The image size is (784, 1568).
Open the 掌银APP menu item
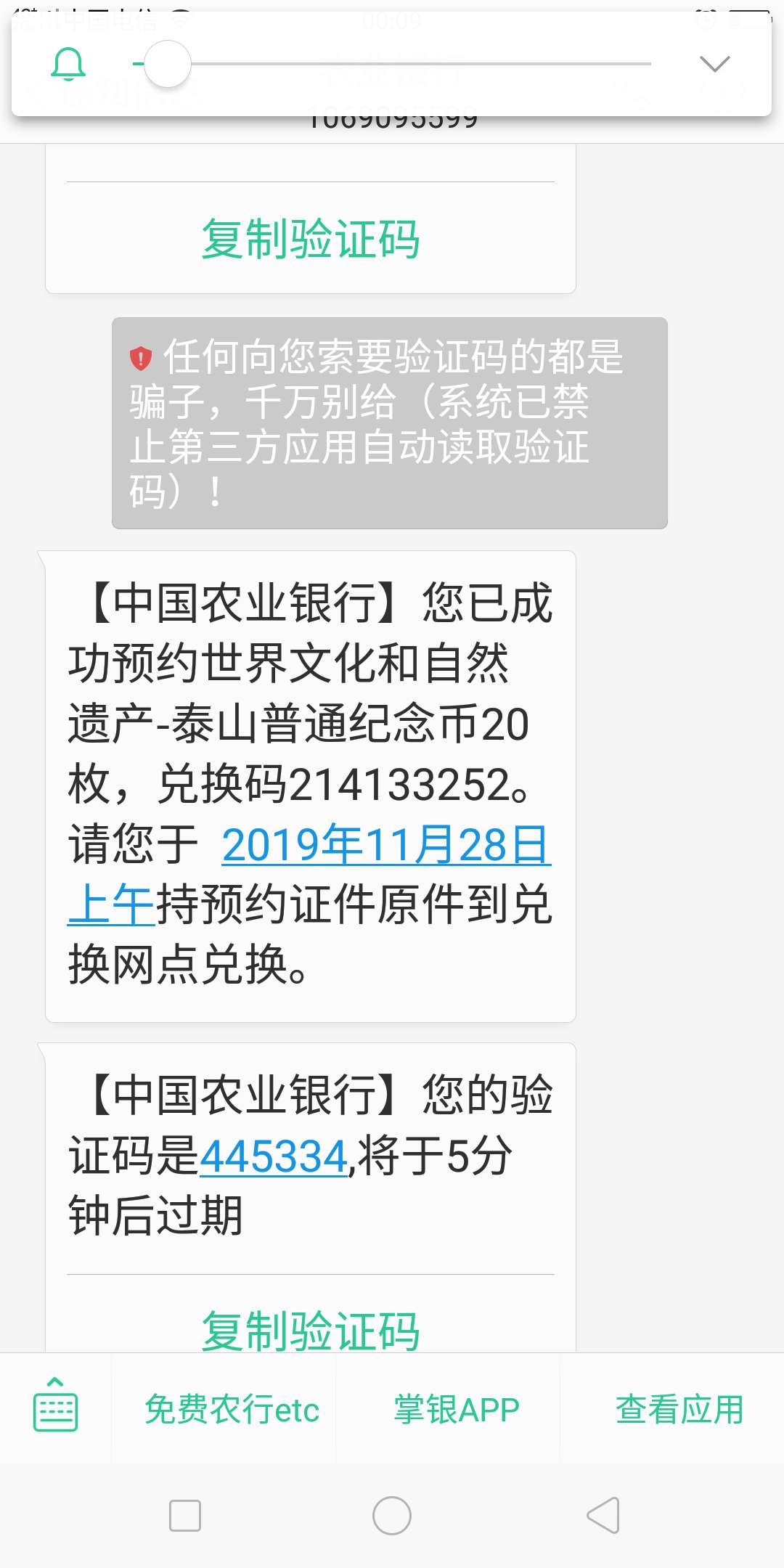tap(456, 1410)
